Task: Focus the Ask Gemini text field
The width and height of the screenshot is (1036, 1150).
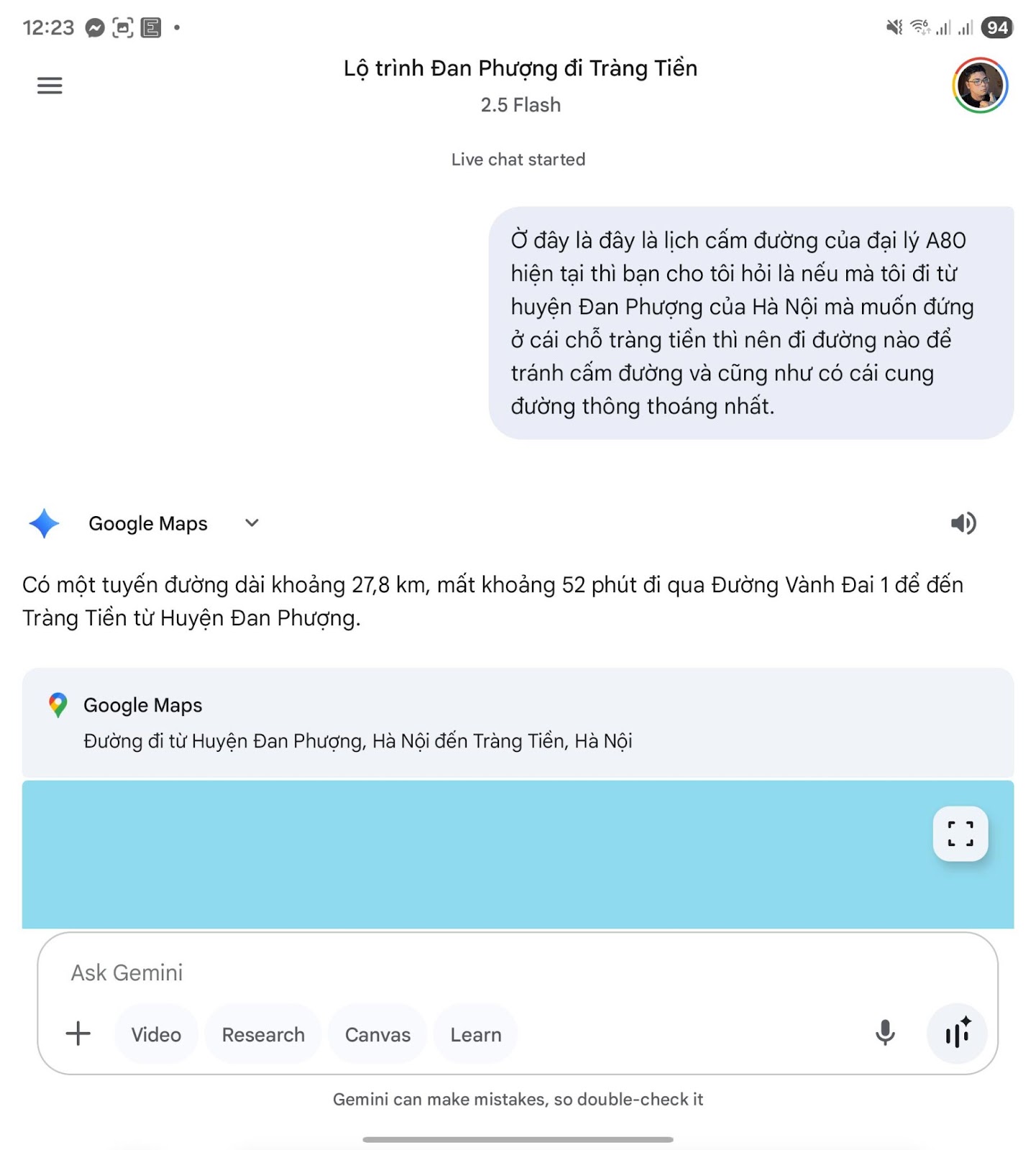Action: (460, 972)
